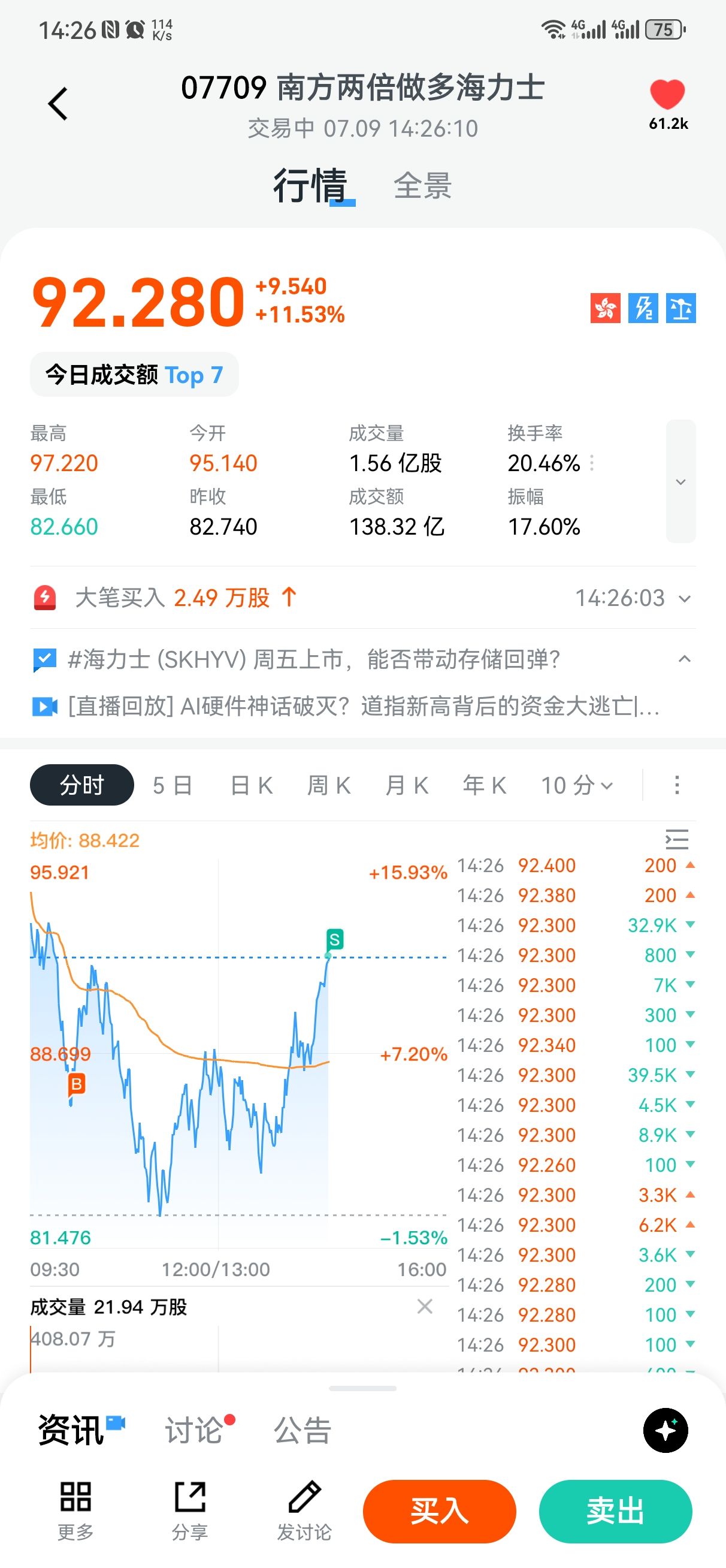Go back using the top-left arrow
Screen dimensions: 726x1568
click(58, 104)
